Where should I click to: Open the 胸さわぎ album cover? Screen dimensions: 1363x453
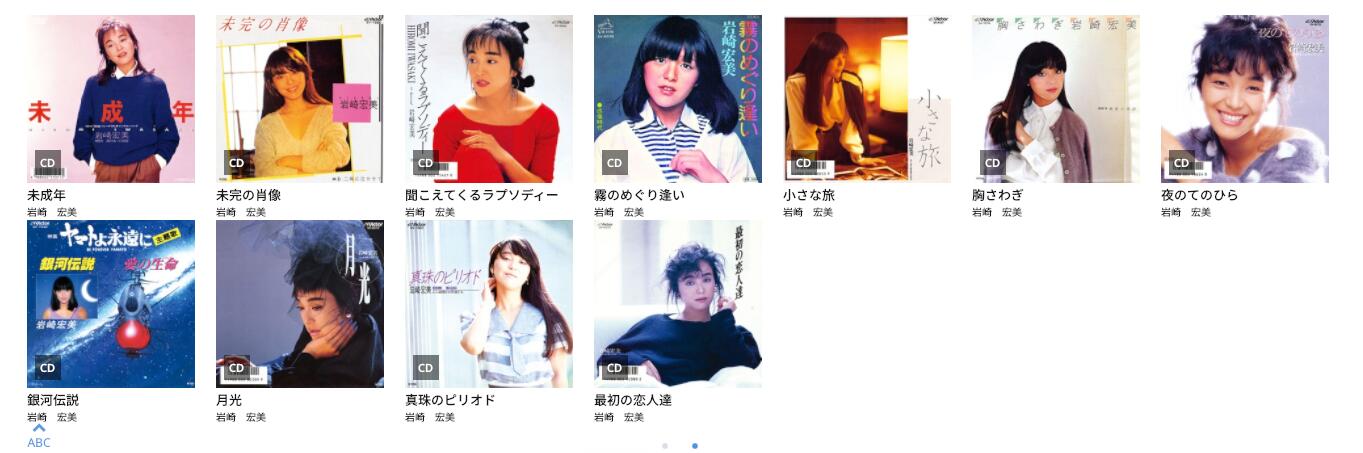click(x=1056, y=98)
